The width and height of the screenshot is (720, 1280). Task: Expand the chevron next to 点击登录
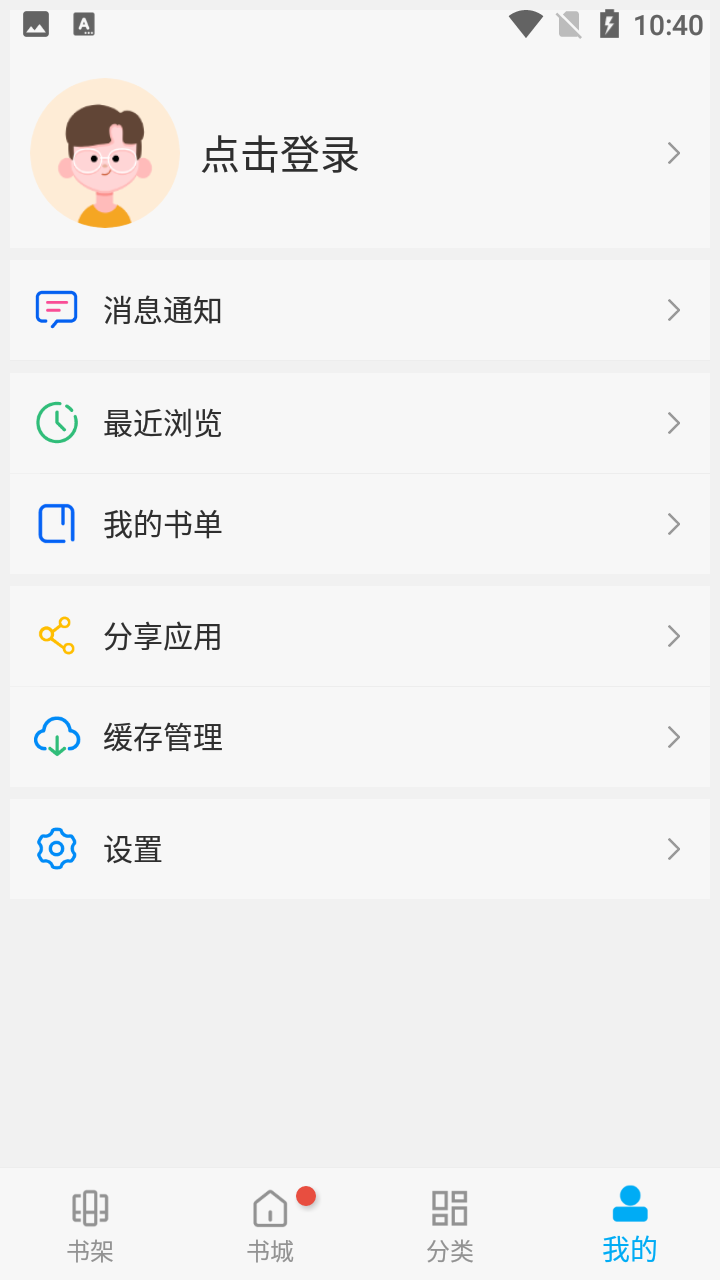pyautogui.click(x=673, y=153)
